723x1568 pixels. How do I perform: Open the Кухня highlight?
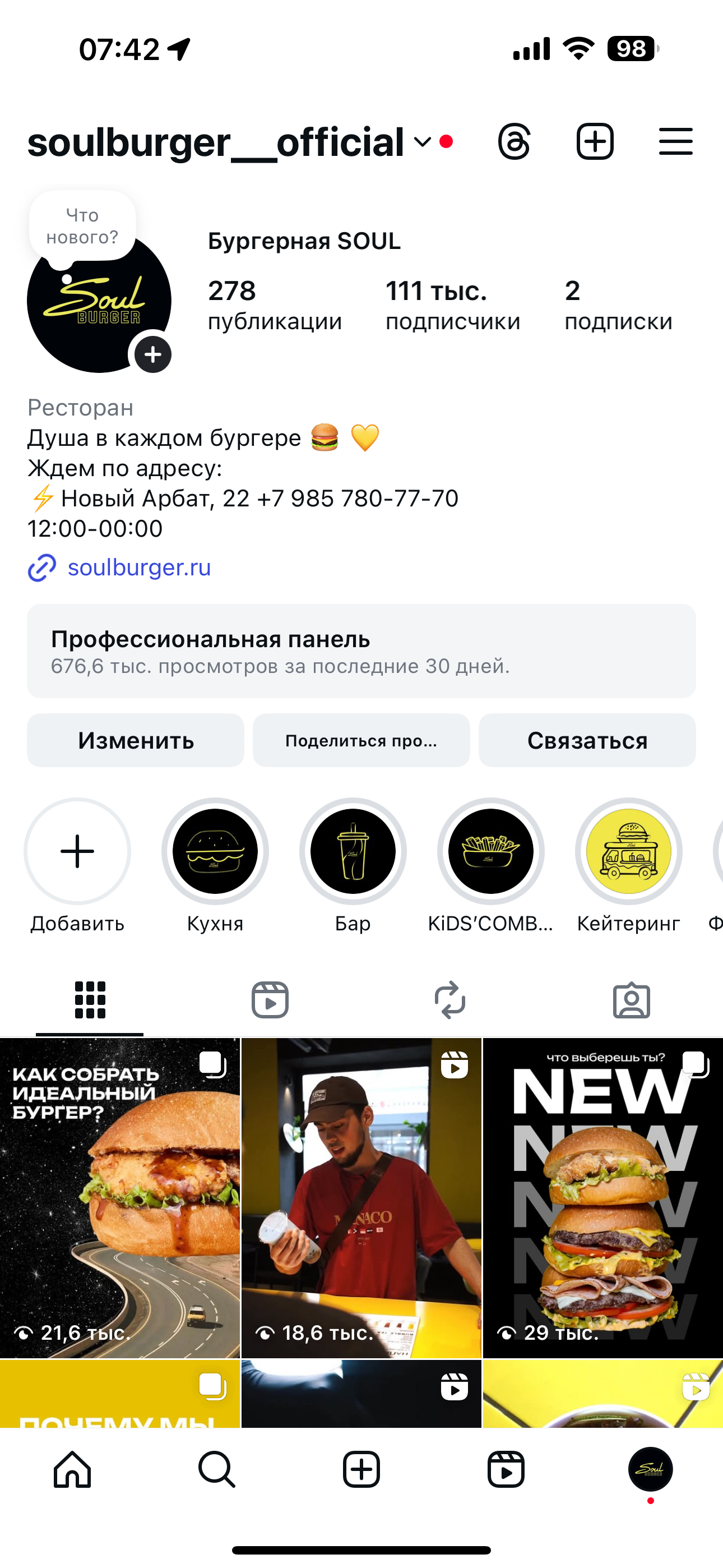[215, 851]
